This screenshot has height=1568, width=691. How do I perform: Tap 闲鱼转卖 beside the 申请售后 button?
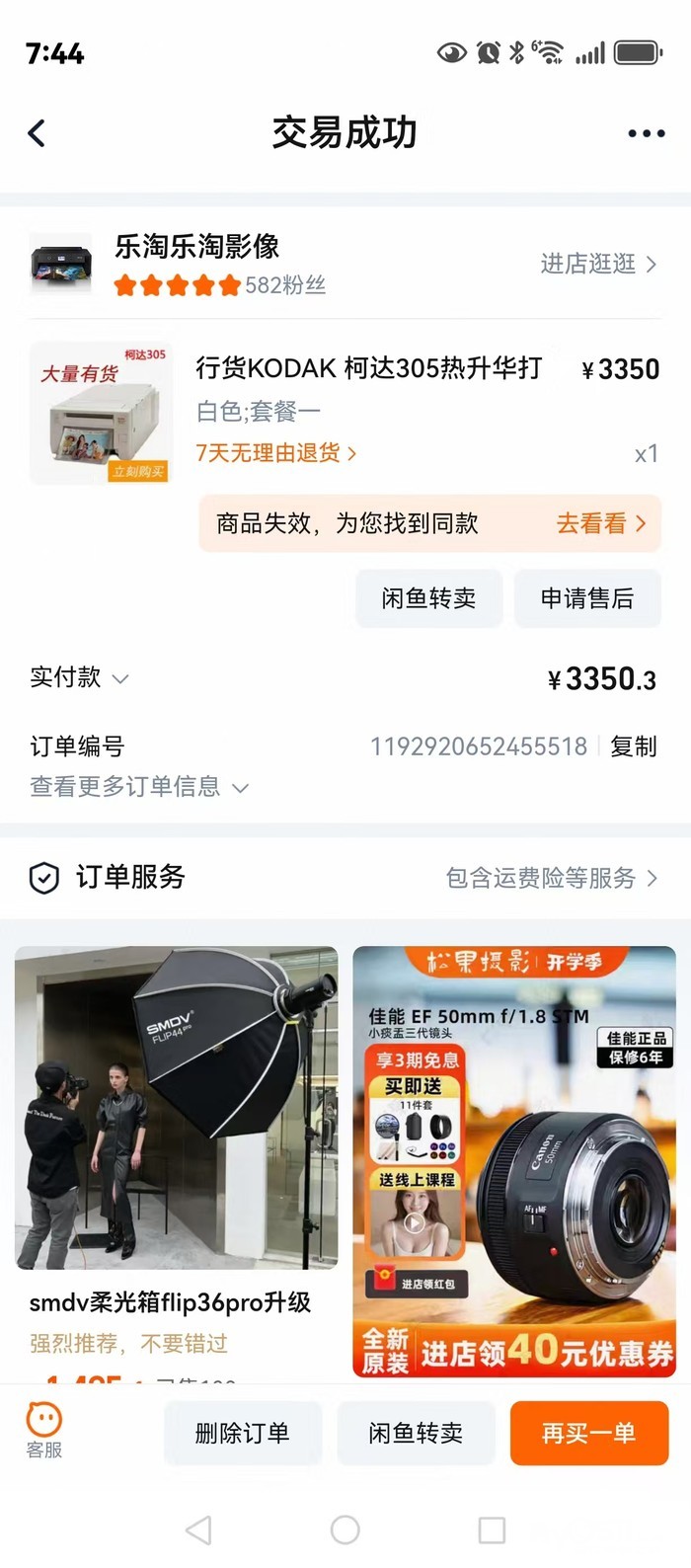tap(428, 598)
